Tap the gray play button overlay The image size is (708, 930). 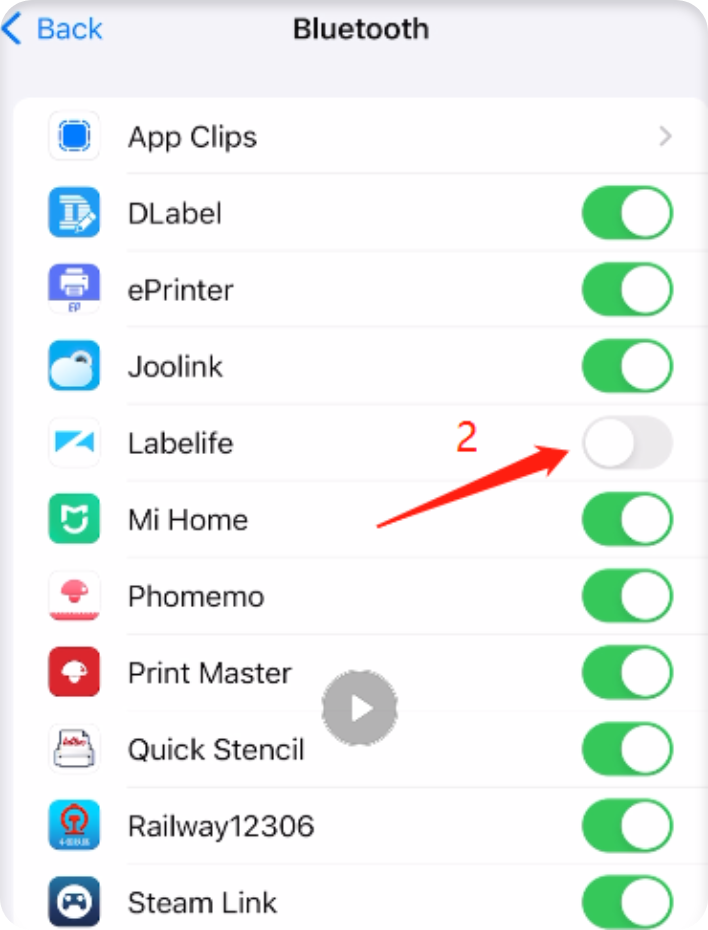click(360, 708)
